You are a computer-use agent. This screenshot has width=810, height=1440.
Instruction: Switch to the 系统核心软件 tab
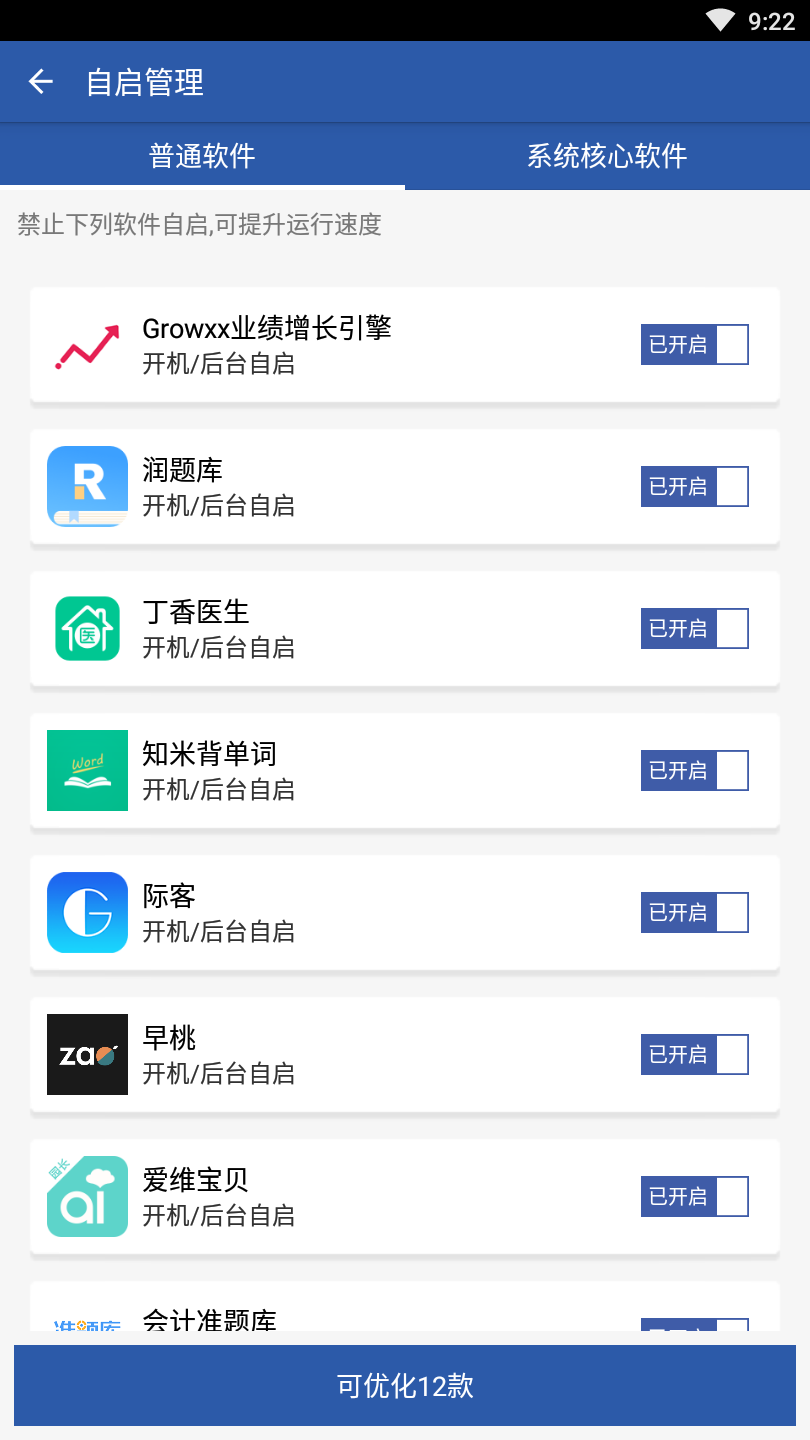607,156
